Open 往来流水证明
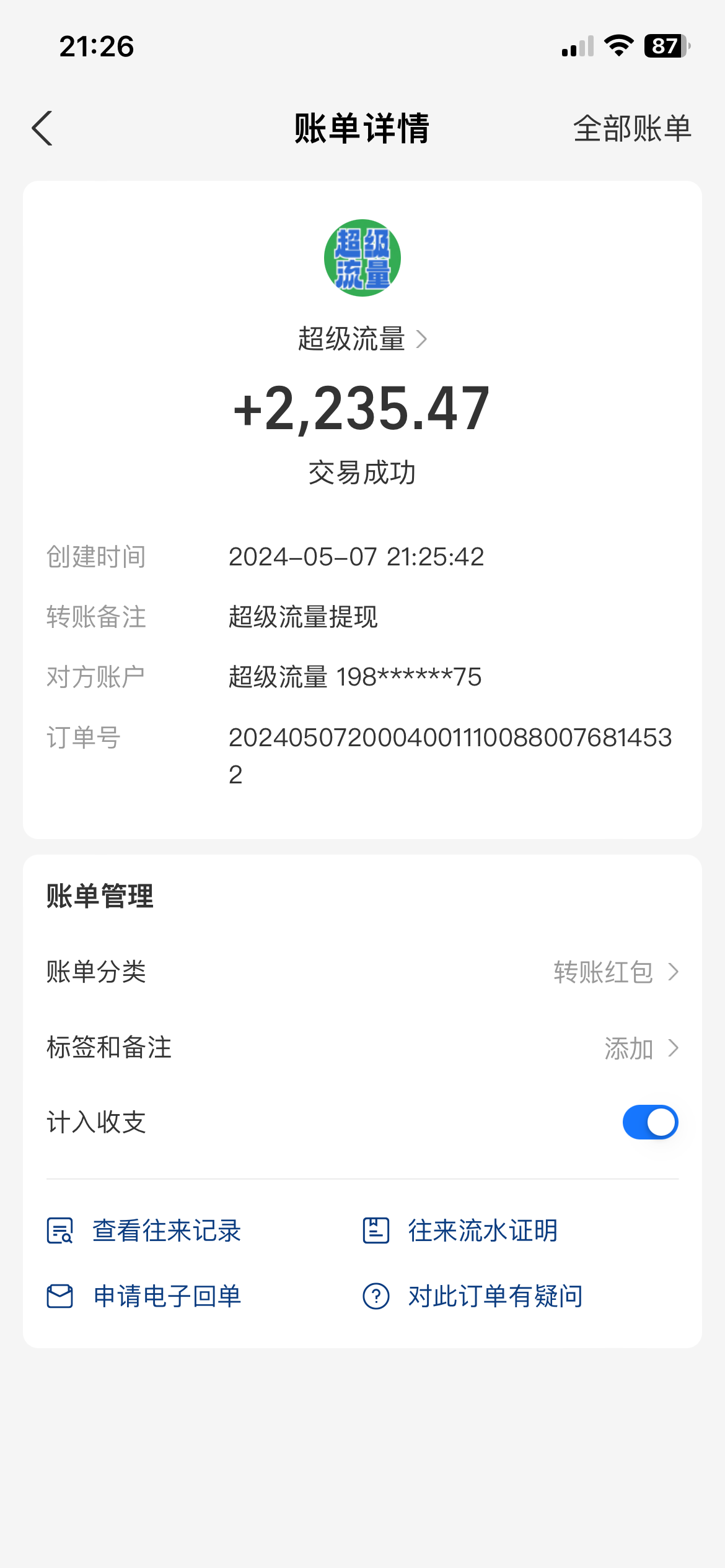Viewport: 725px width, 1568px height. tap(461, 1230)
